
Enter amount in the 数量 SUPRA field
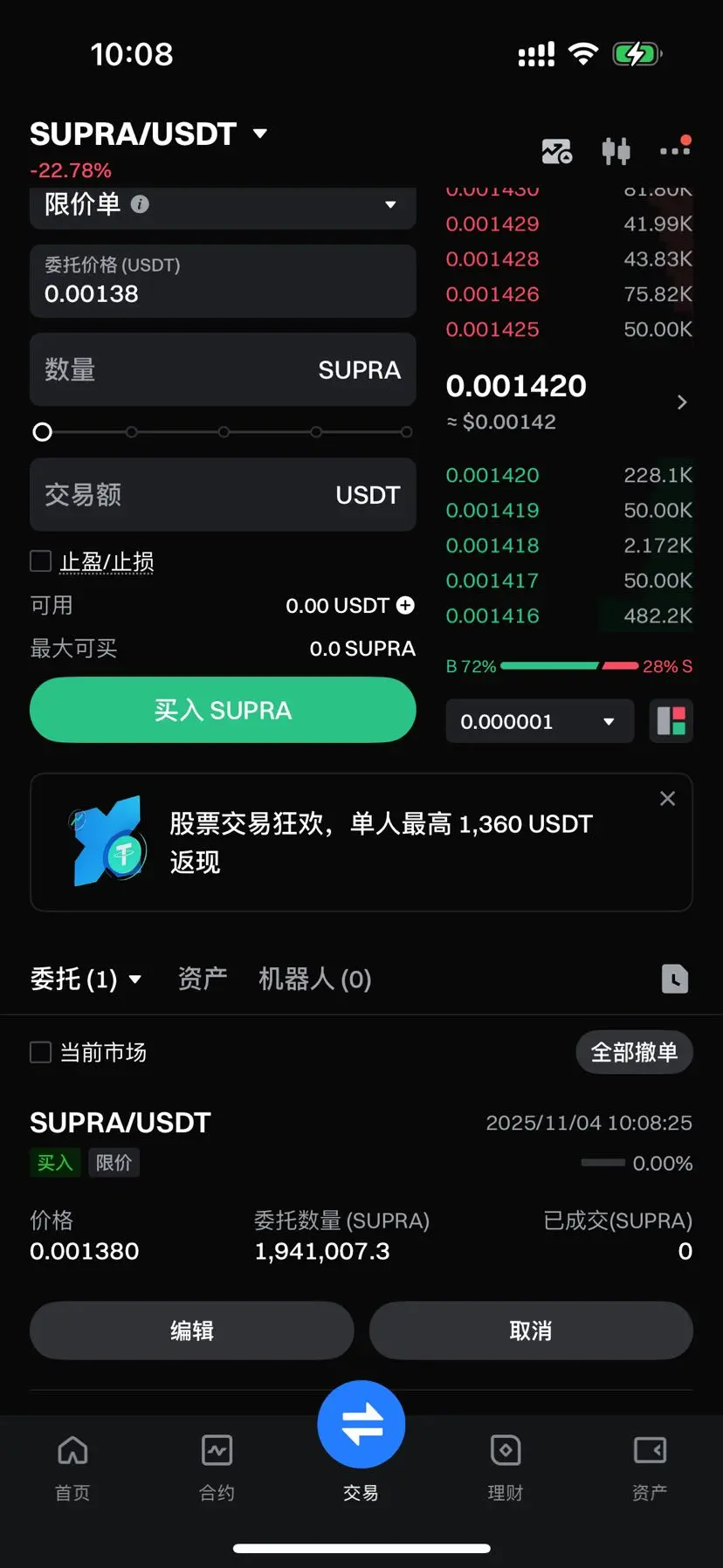[x=223, y=369]
